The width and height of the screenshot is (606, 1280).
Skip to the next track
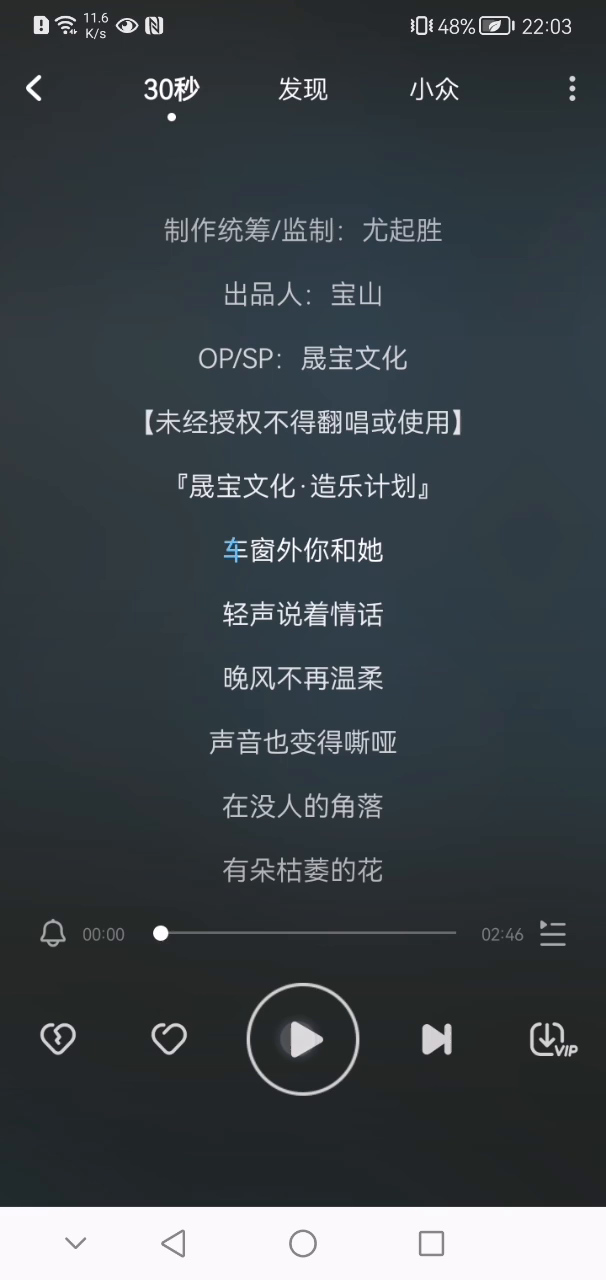(x=436, y=1040)
